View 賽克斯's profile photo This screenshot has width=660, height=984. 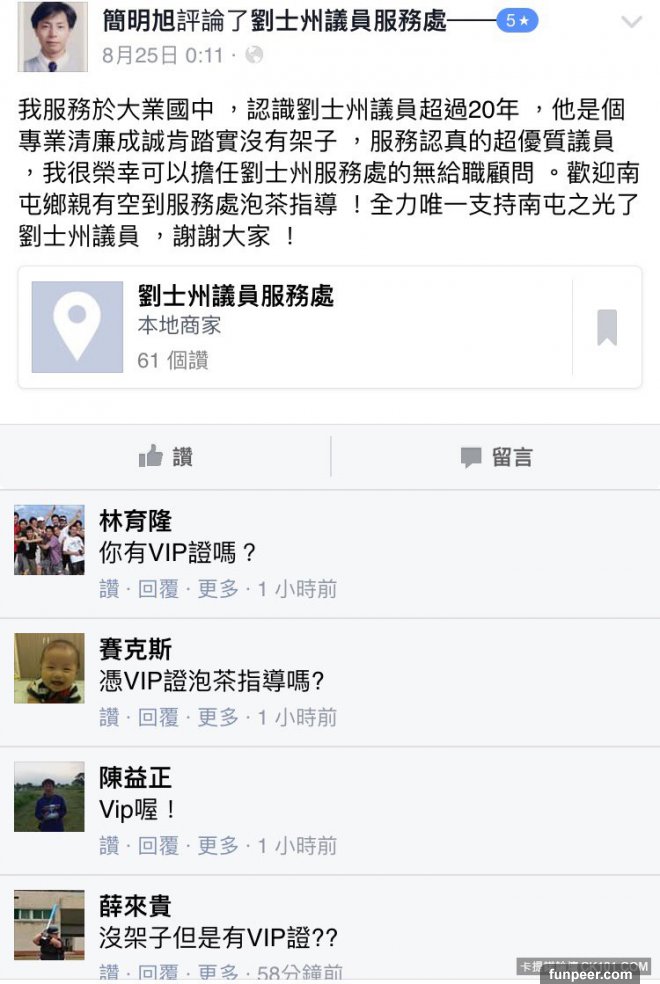coord(49,667)
